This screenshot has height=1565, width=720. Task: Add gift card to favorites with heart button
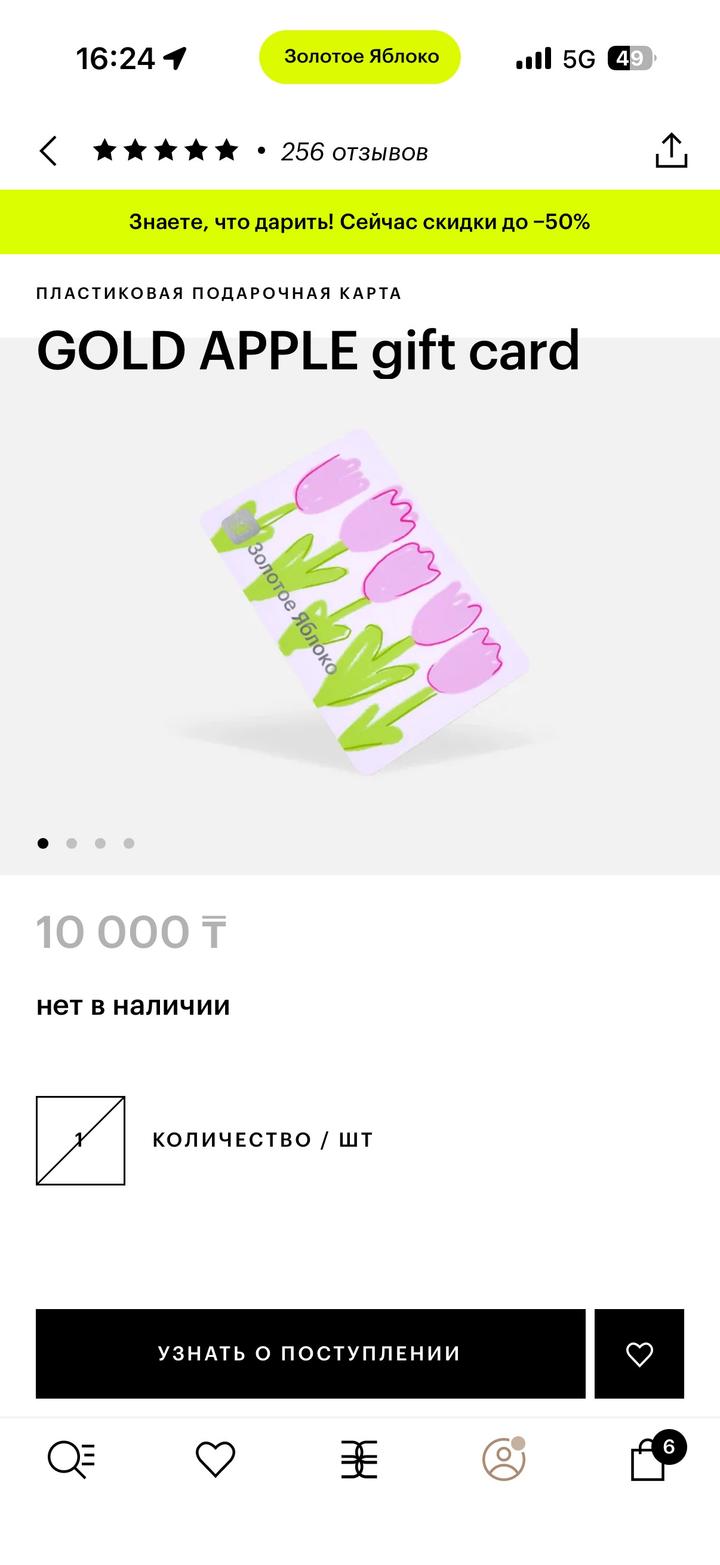coord(639,1353)
